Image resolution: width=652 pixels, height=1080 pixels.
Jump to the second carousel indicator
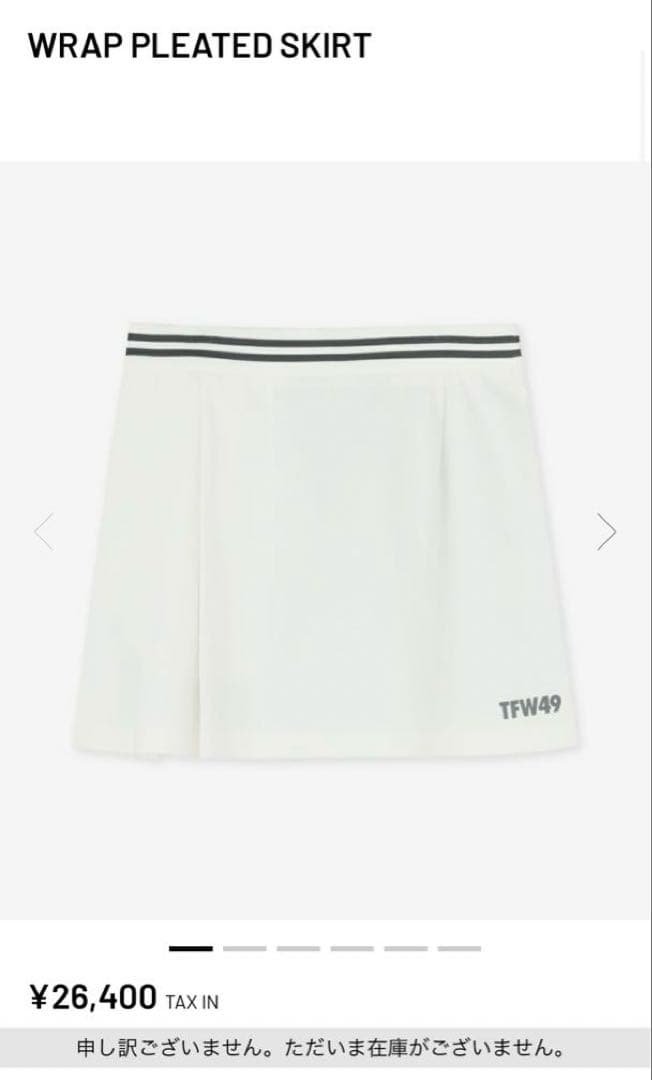245,948
